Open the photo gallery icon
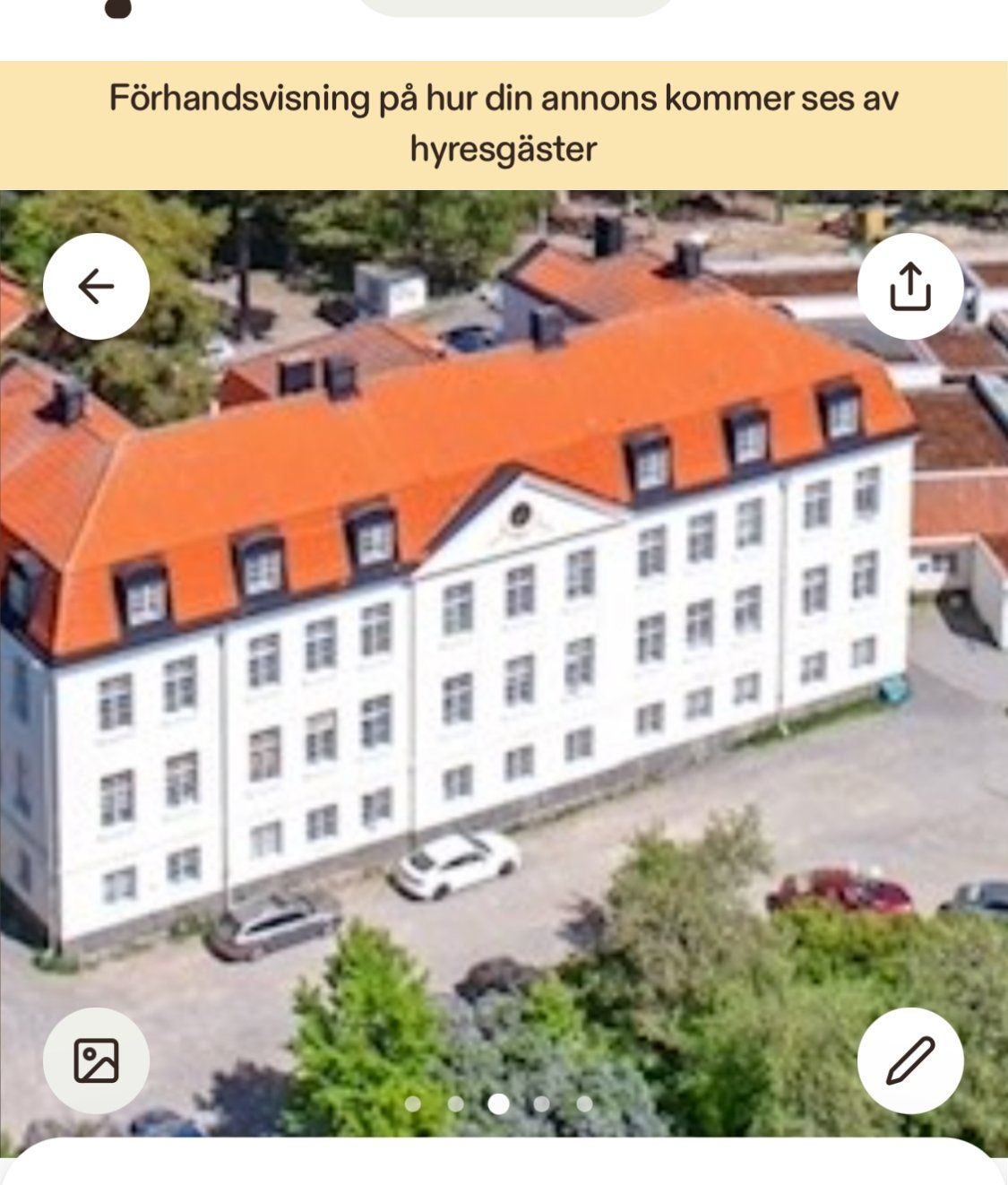This screenshot has height=1185, width=1008. pos(96,1060)
